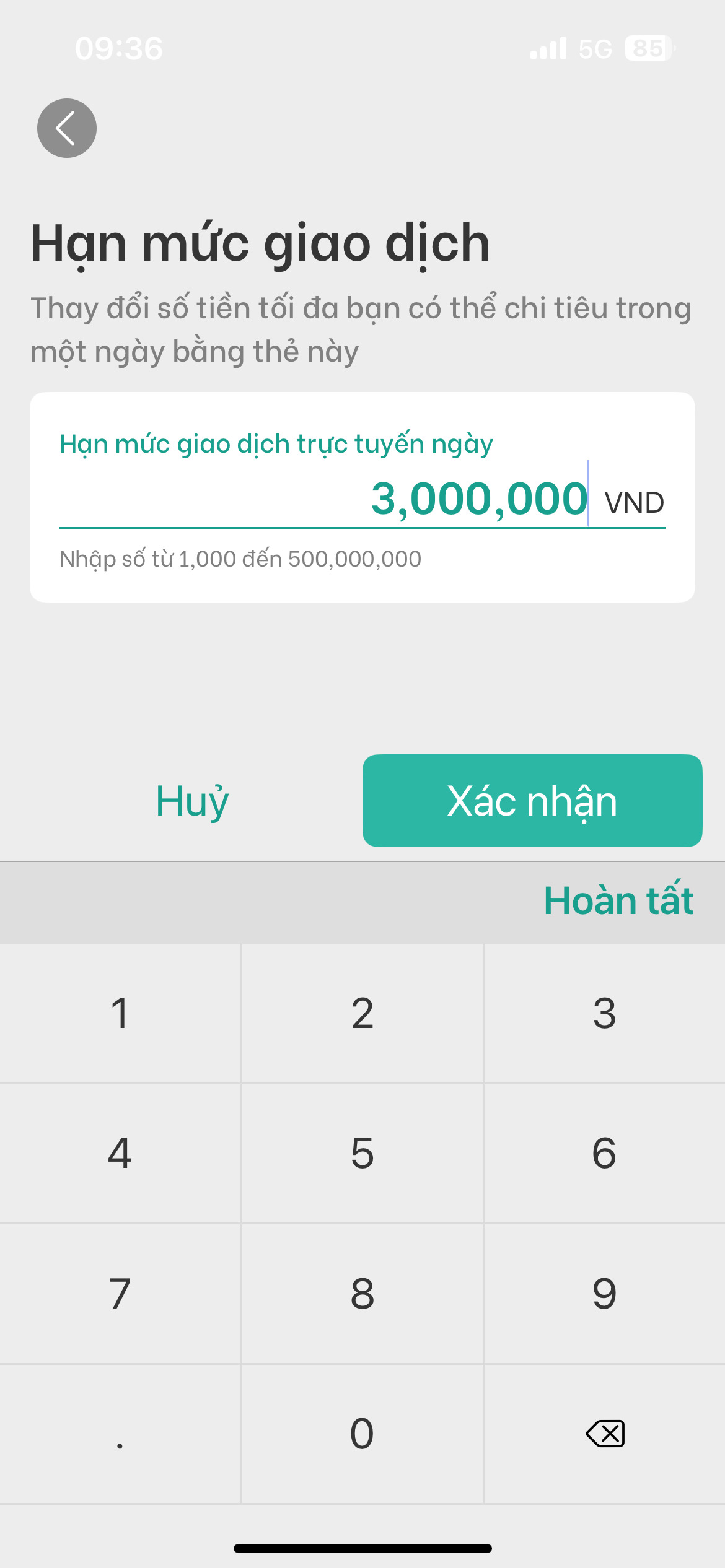
Task: Enter digit 5 on the keypad
Action: (362, 1153)
